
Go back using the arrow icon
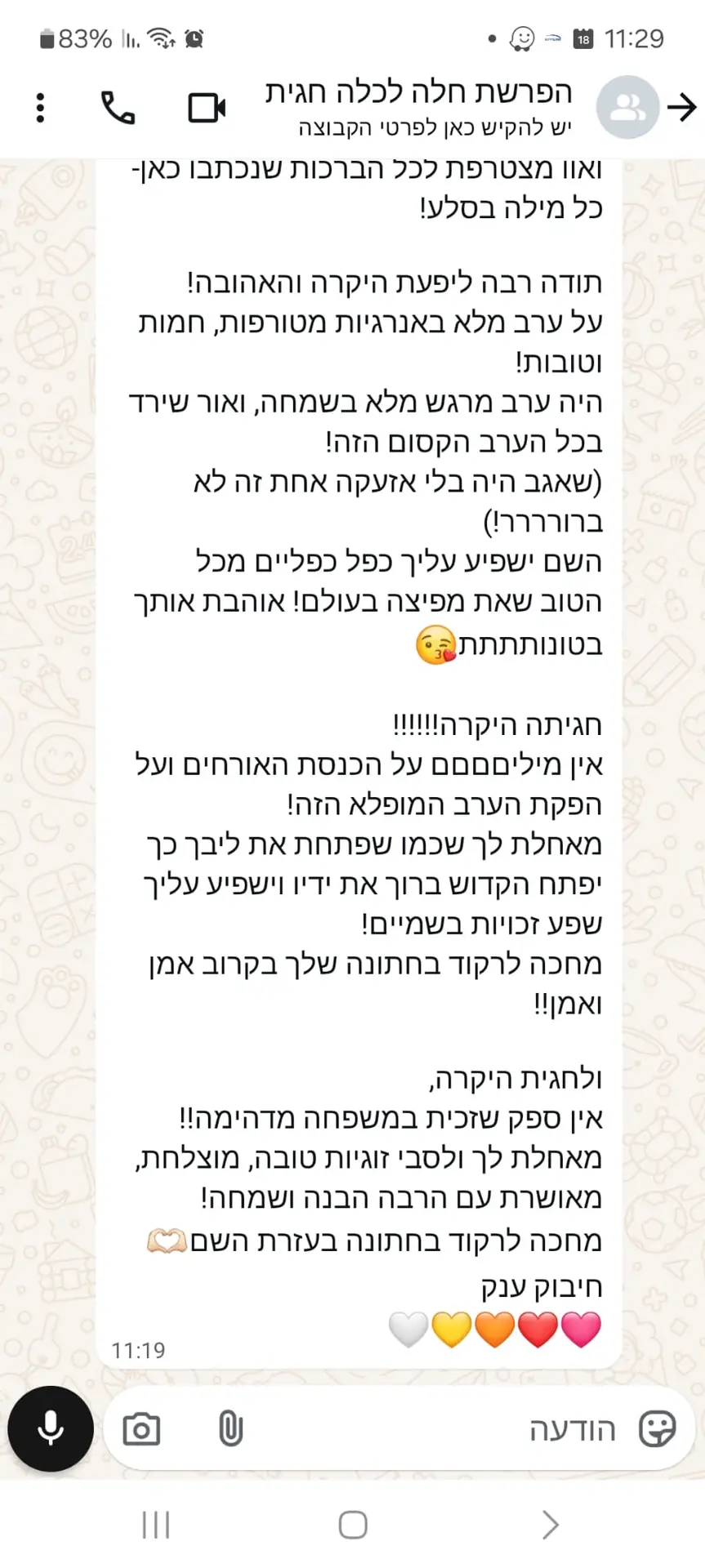coord(681,108)
